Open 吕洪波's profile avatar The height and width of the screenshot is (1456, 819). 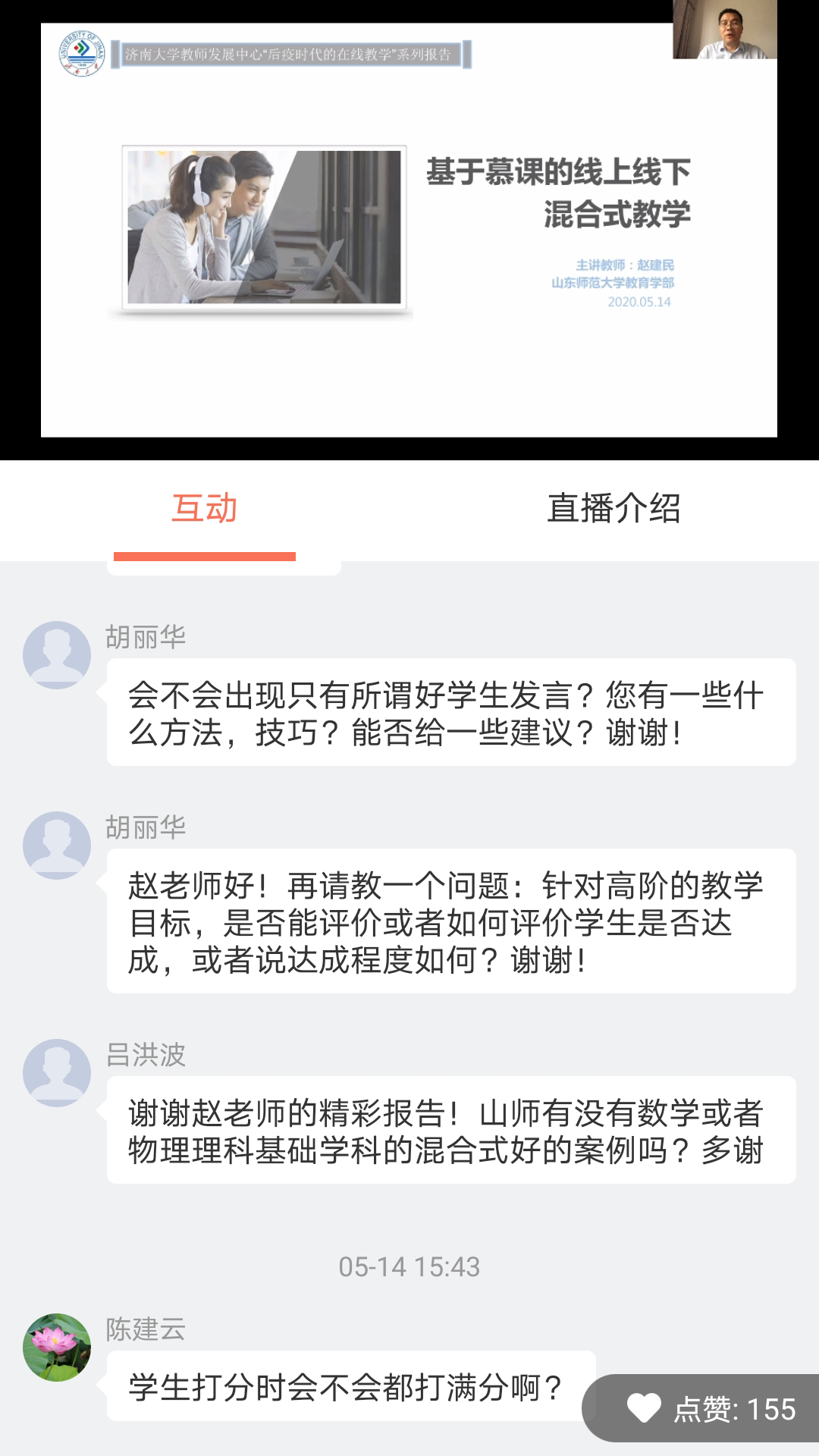point(57,1072)
